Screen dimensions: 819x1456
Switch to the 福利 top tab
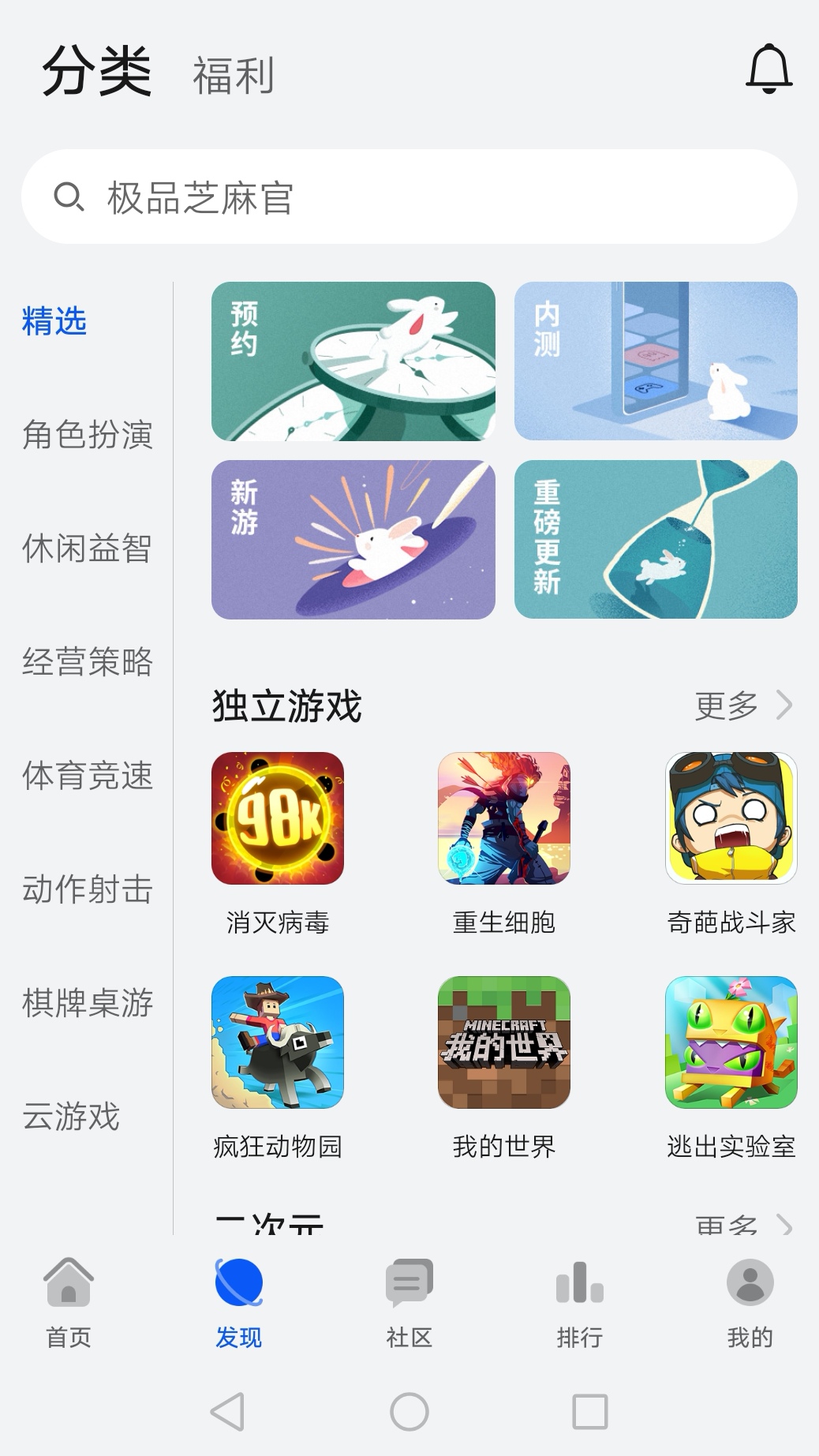click(x=234, y=75)
